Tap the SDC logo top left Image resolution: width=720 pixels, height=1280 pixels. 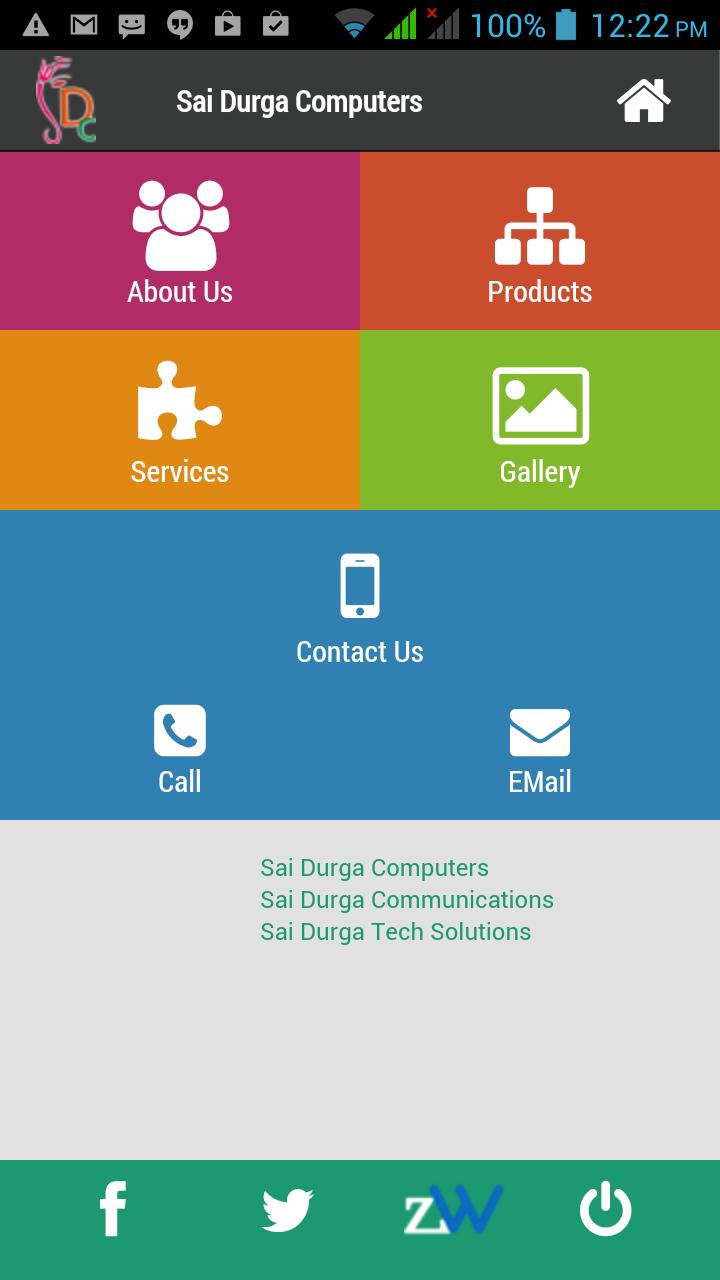(x=63, y=99)
